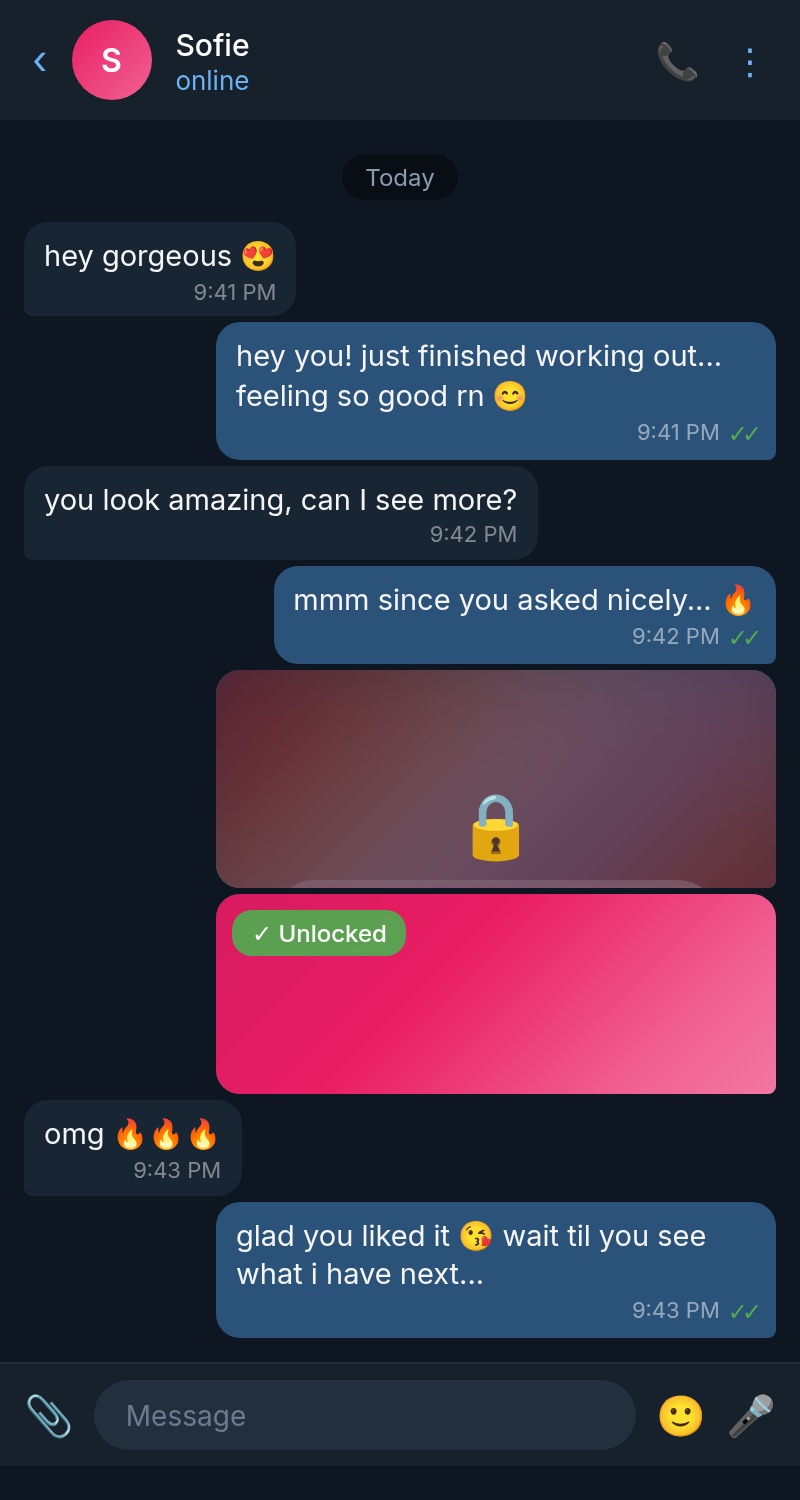
Task: Tap the Unlocked badge
Action: (318, 933)
